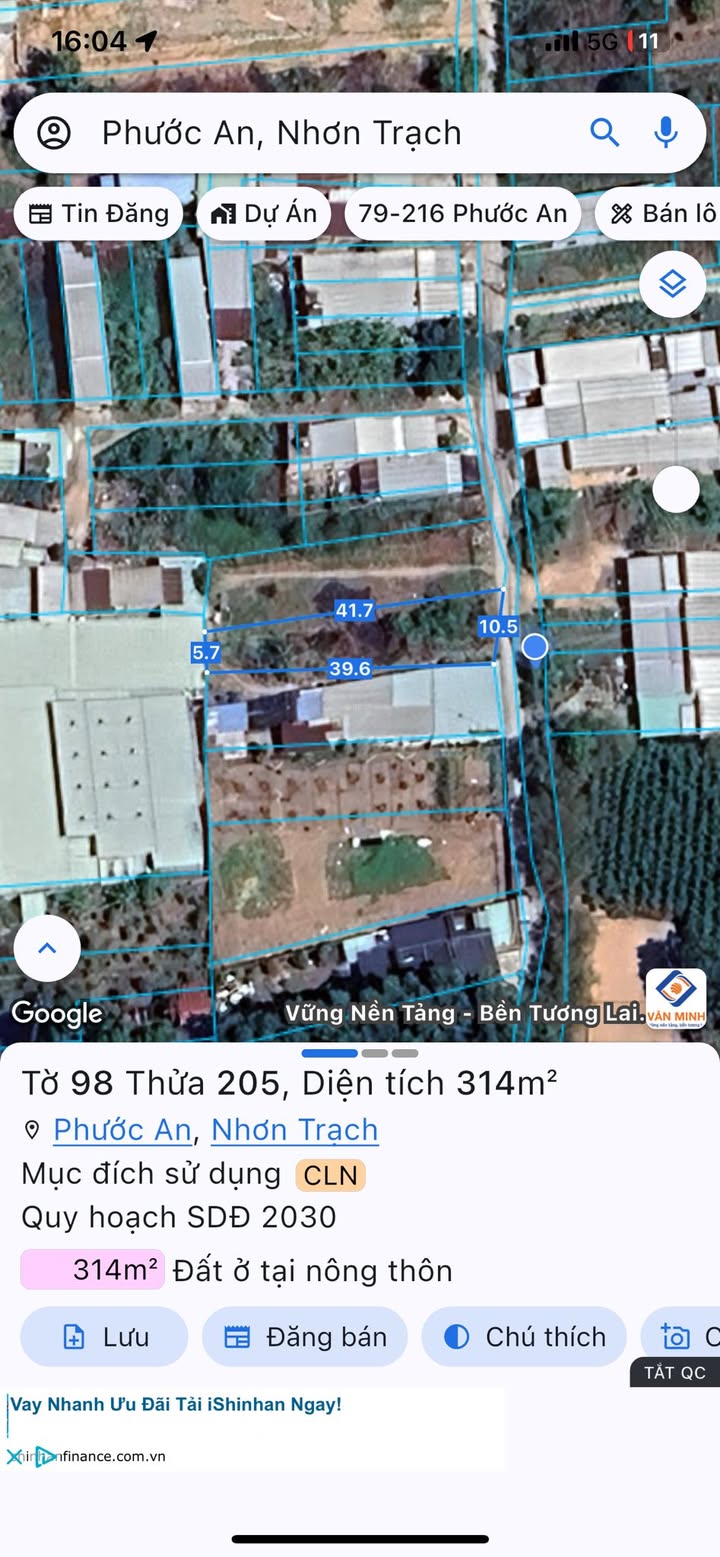Image resolution: width=720 pixels, height=1557 pixels.
Task: Open the Phước An link
Action: tap(122, 1129)
